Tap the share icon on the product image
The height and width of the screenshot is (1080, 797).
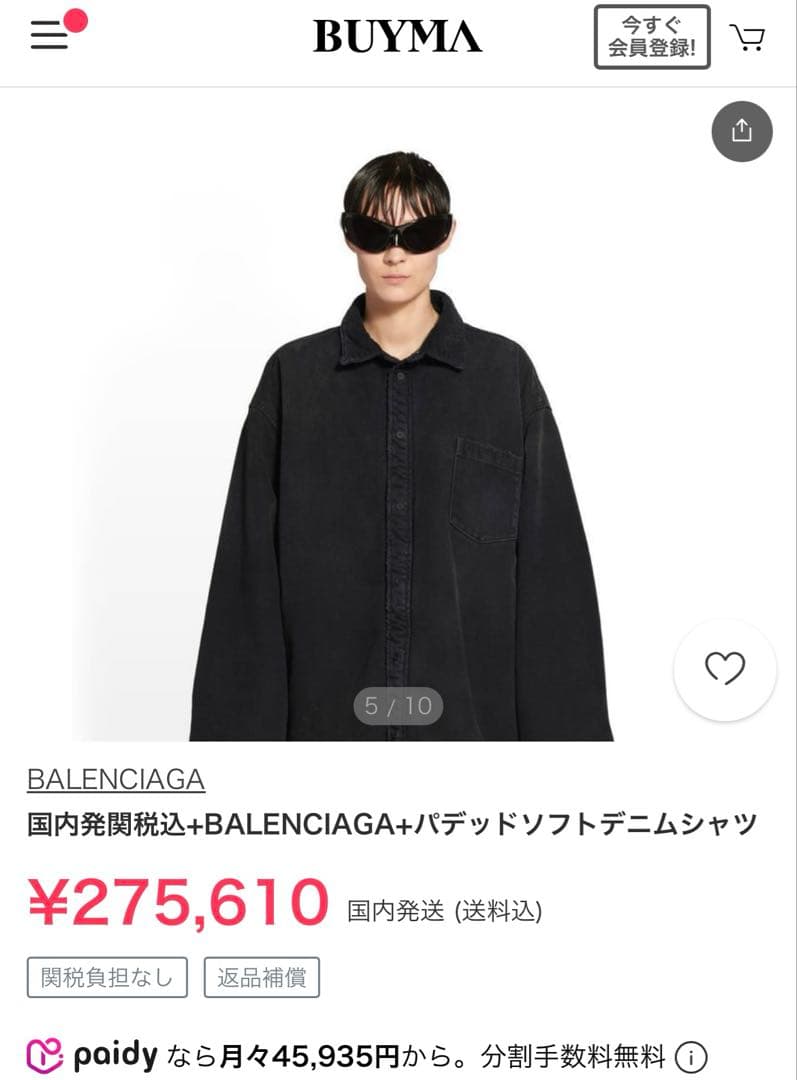(742, 131)
